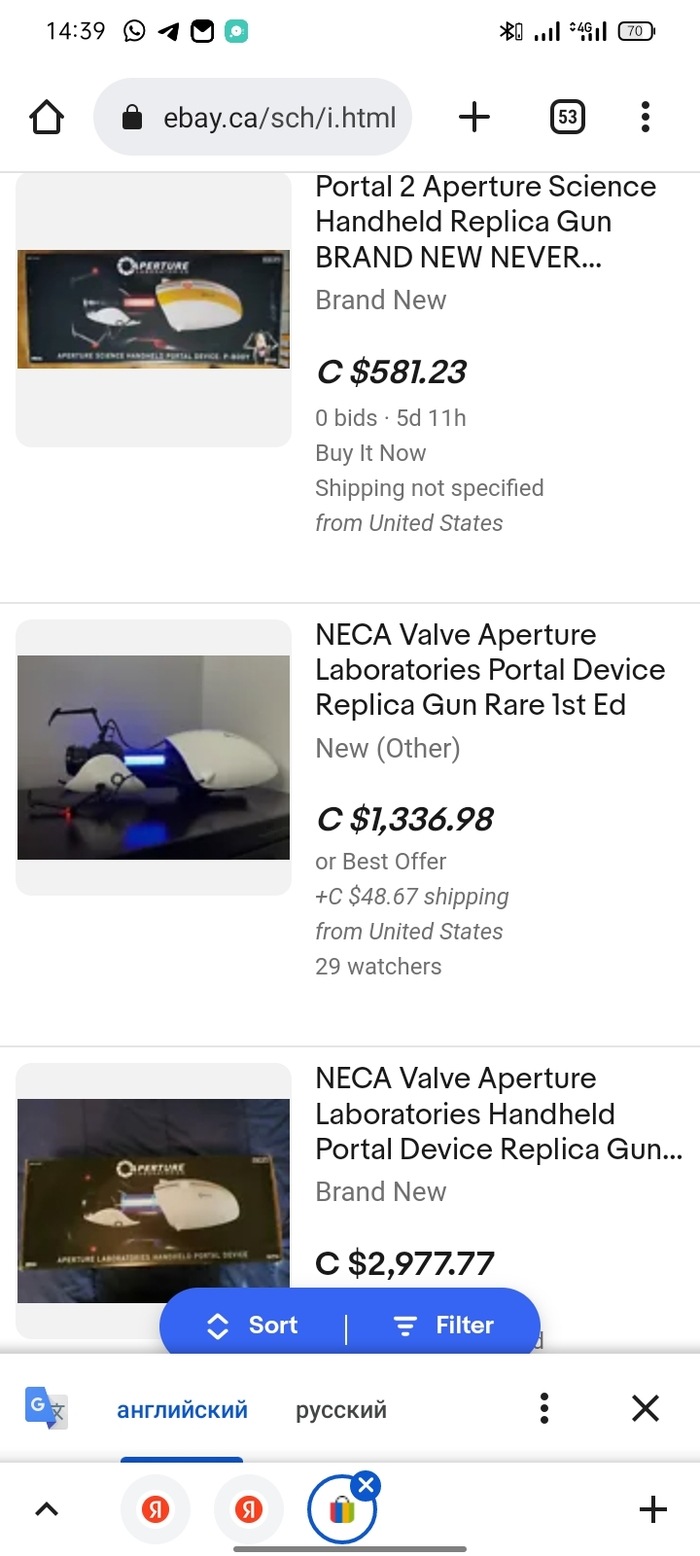
Task: Close the current eBay tab
Action: coord(366,1485)
